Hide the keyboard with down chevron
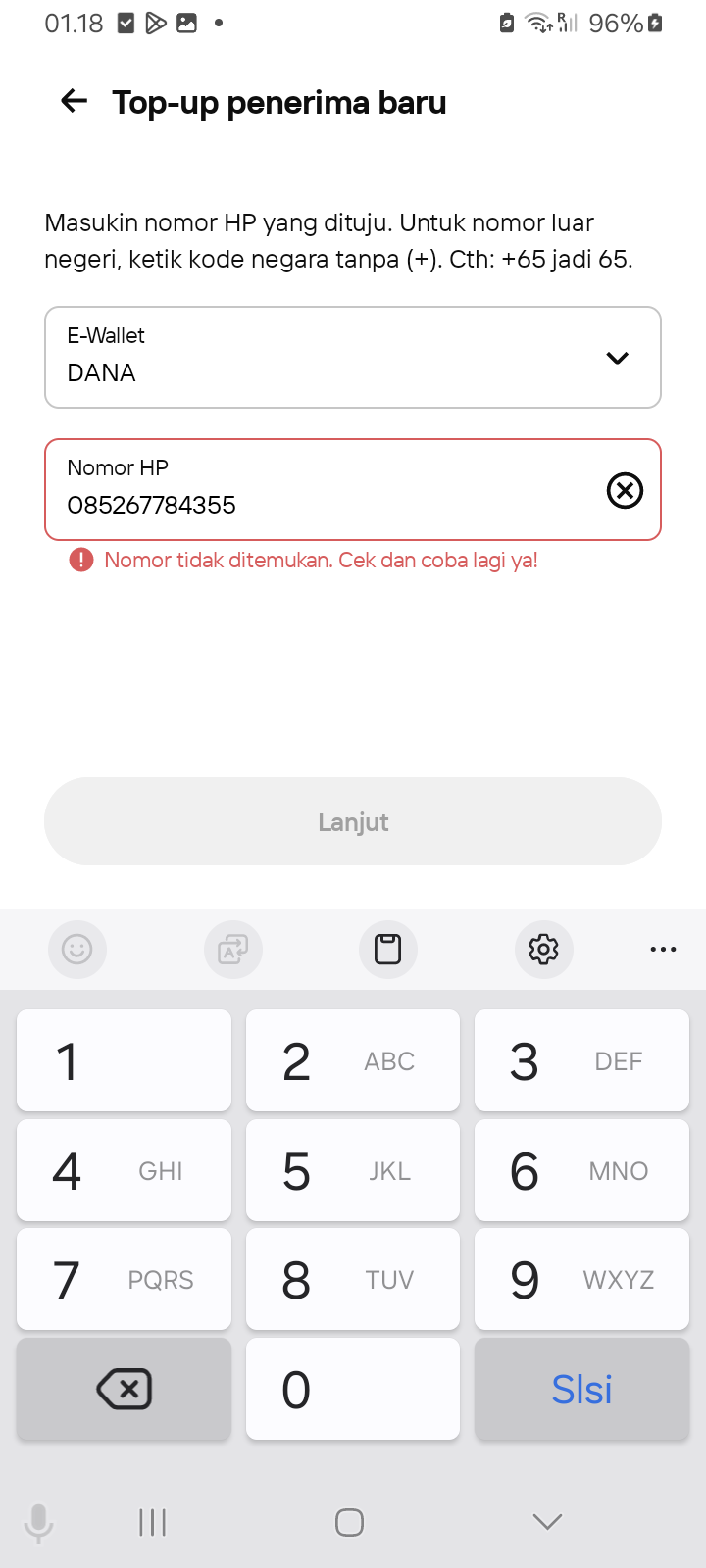This screenshot has width=706, height=1568. 547,1521
